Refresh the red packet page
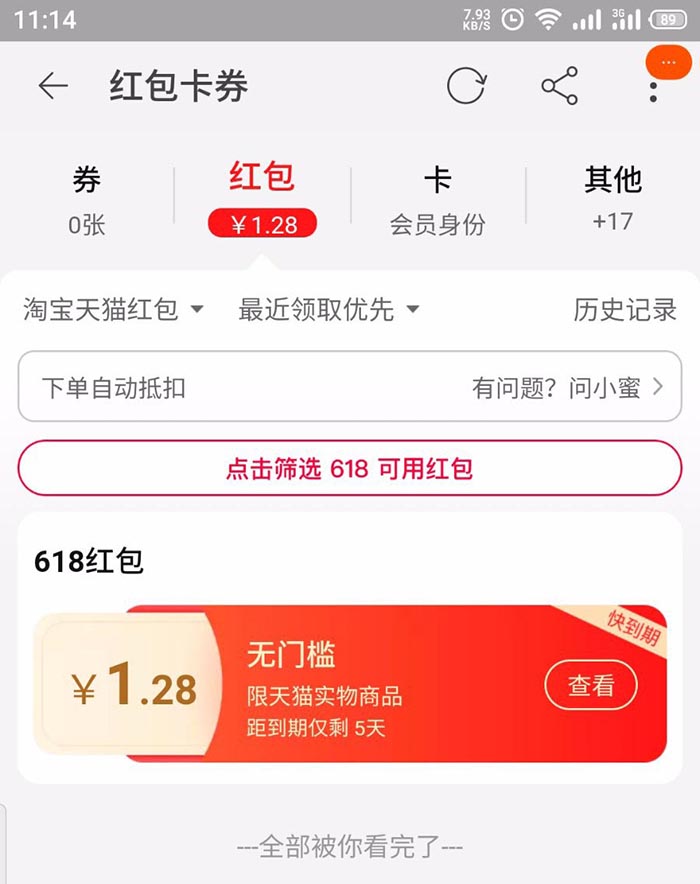This screenshot has height=884, width=700. [x=466, y=87]
